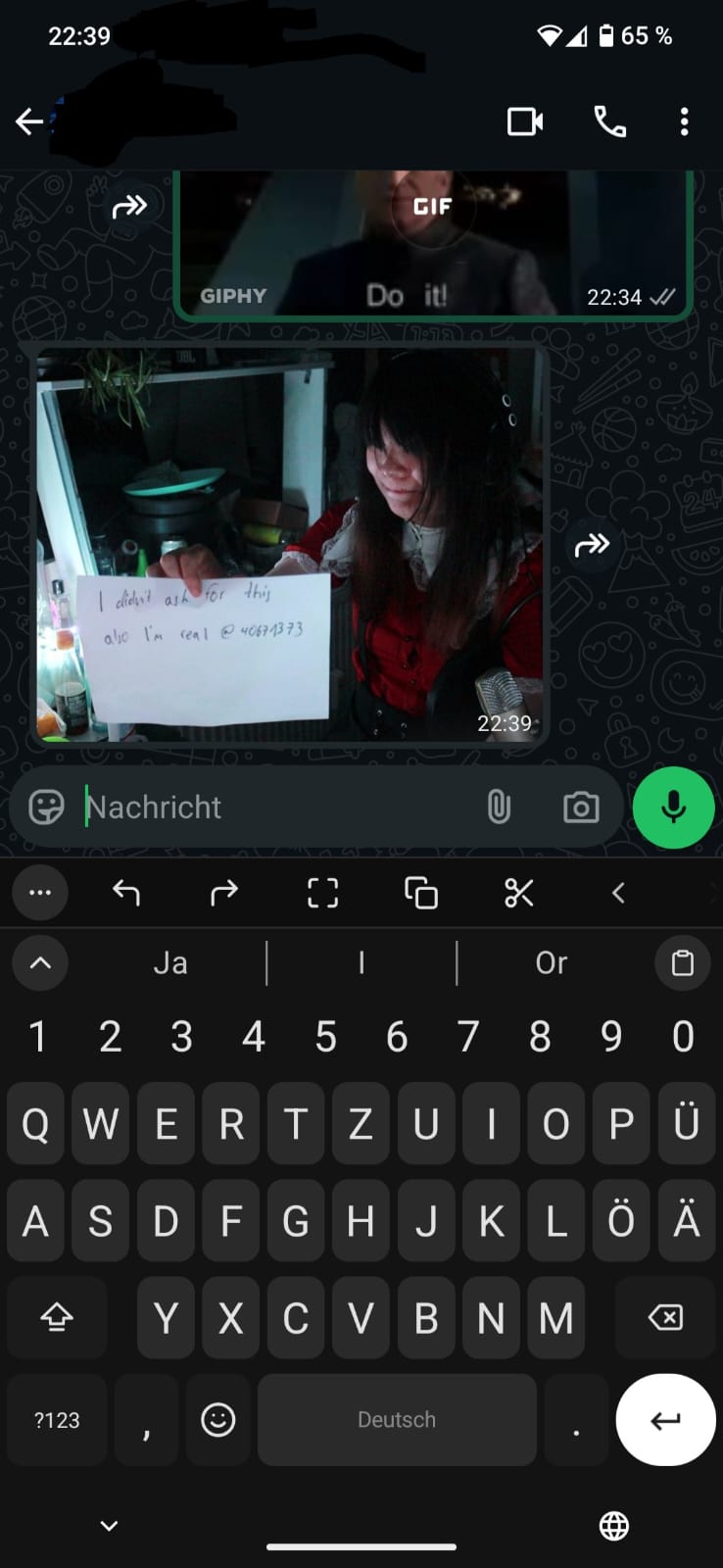Go back to the chat list
Screen dimensions: 723x1568
(29, 122)
